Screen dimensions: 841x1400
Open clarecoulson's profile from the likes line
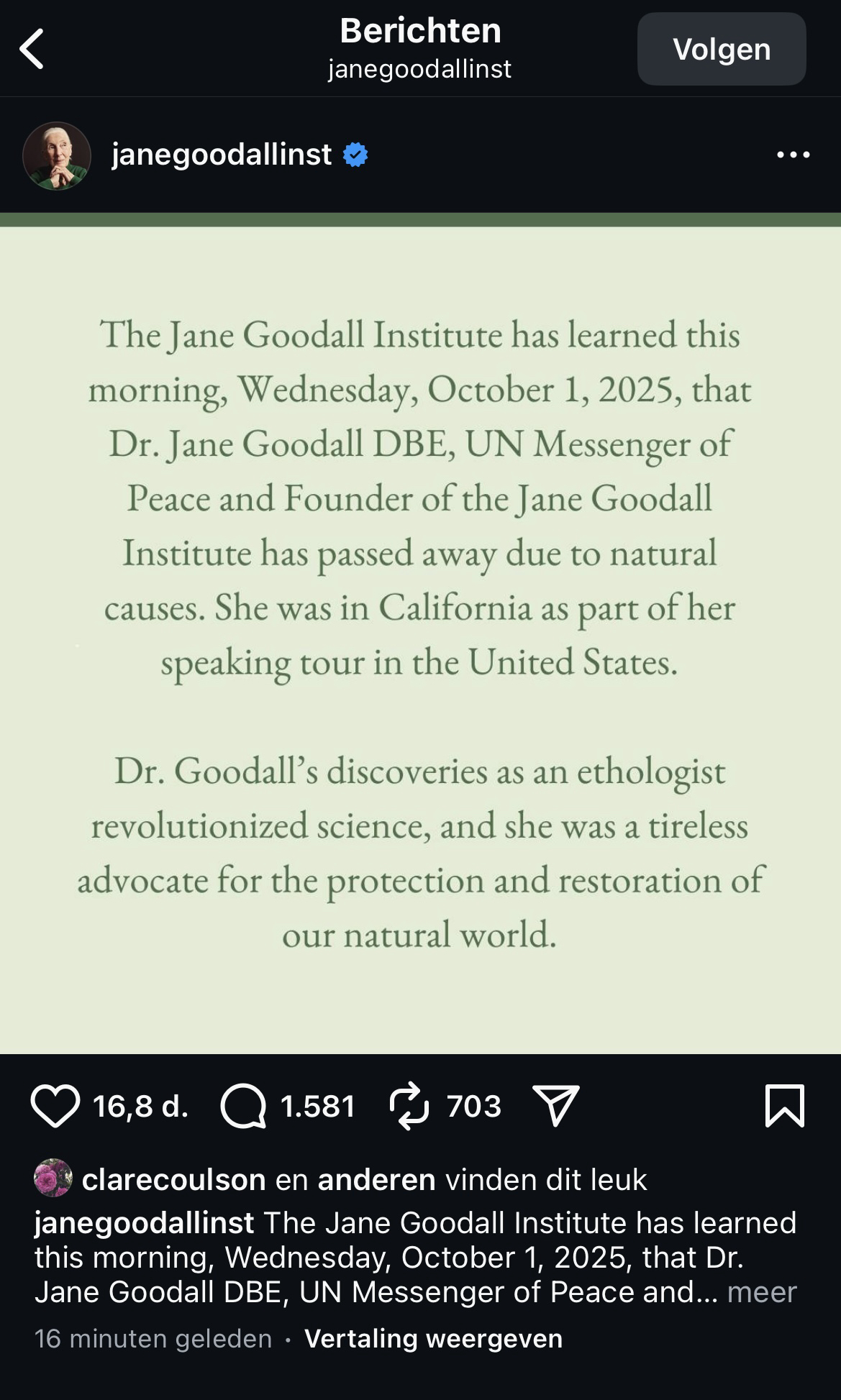pyautogui.click(x=173, y=1180)
